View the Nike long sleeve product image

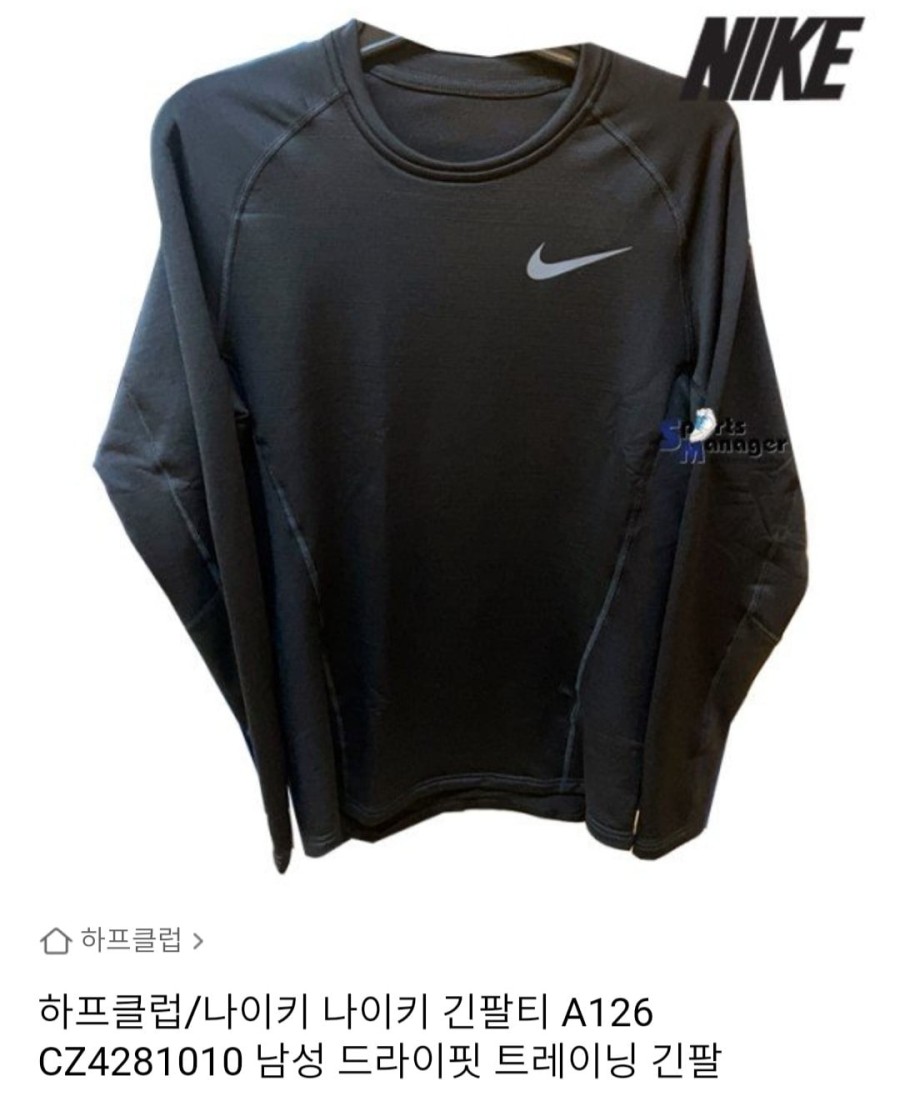[x=450, y=440]
